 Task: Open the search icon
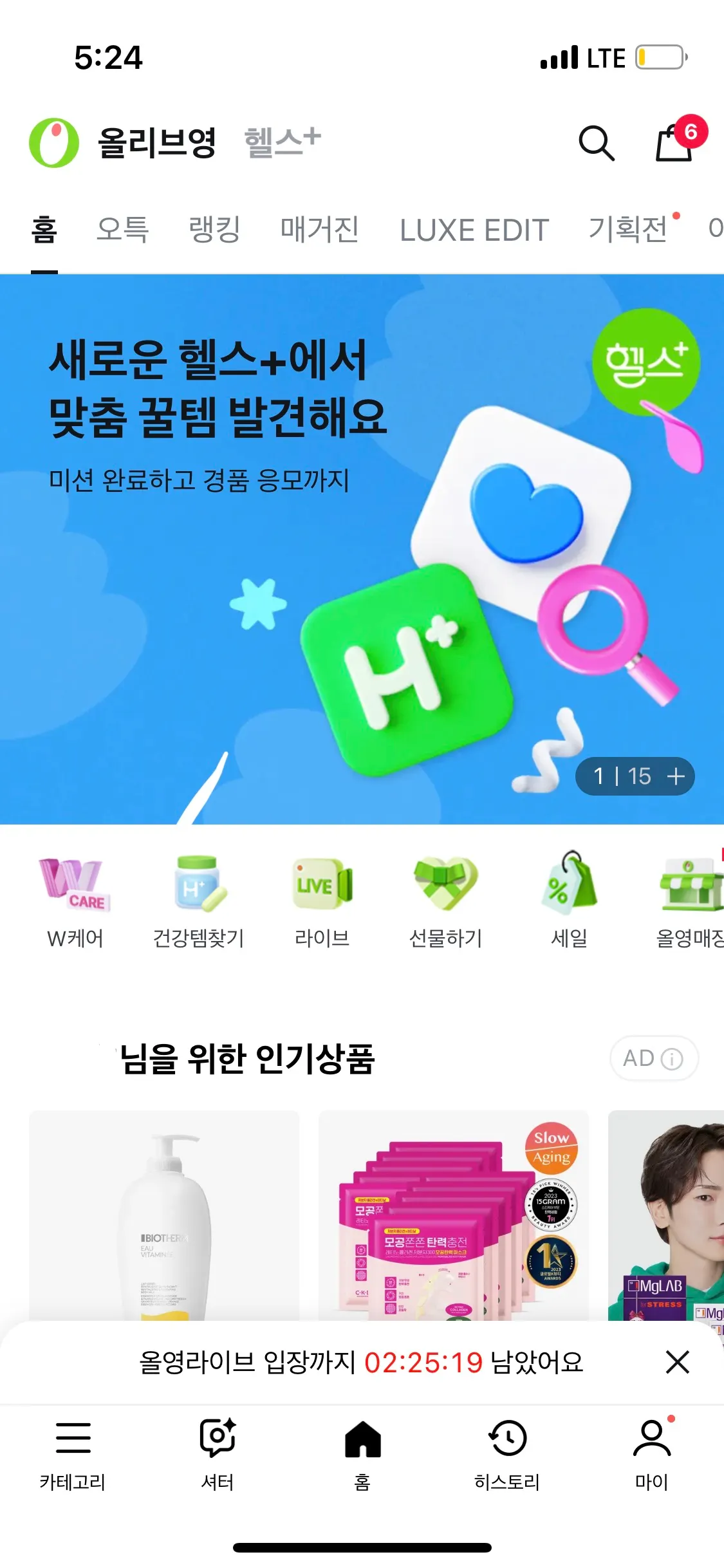pos(597,143)
